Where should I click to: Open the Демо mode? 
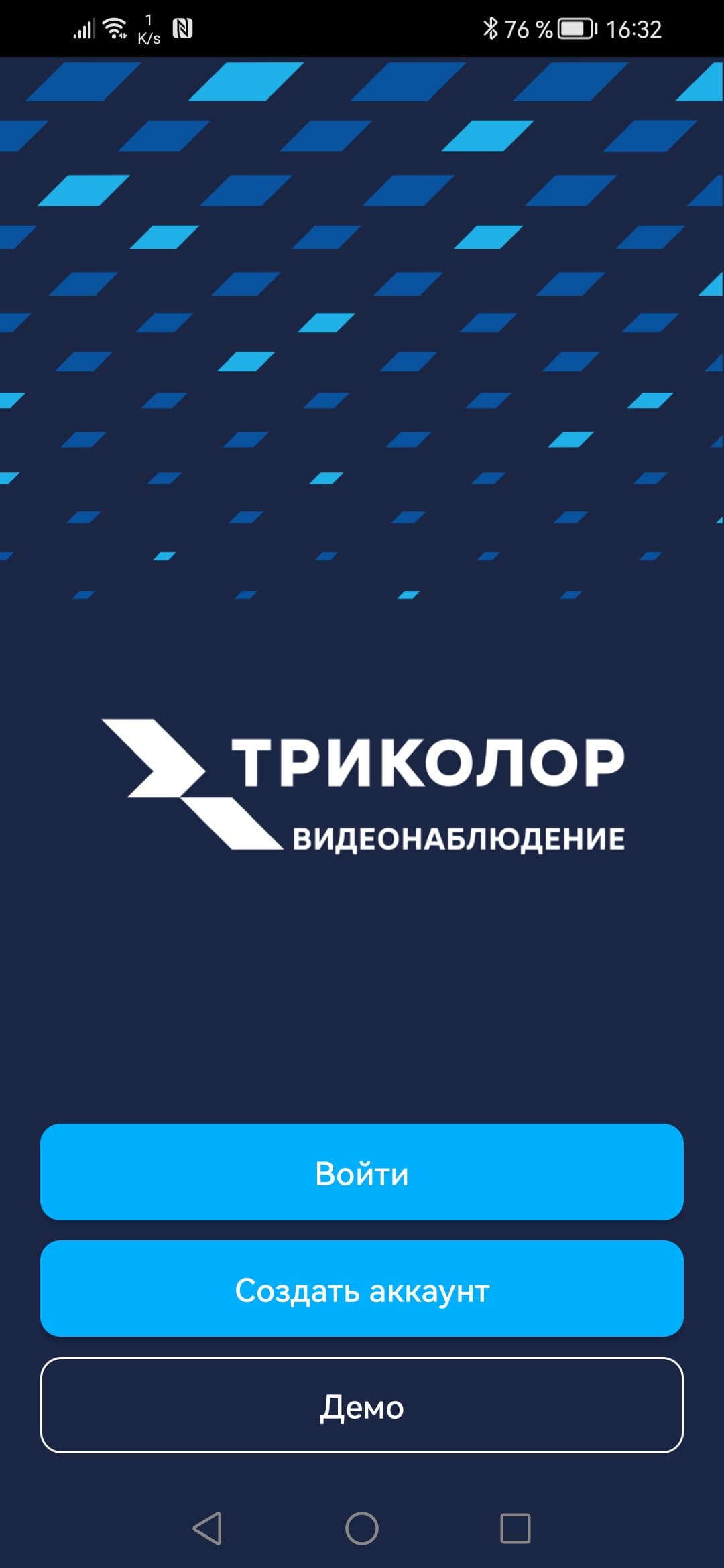(x=362, y=1405)
